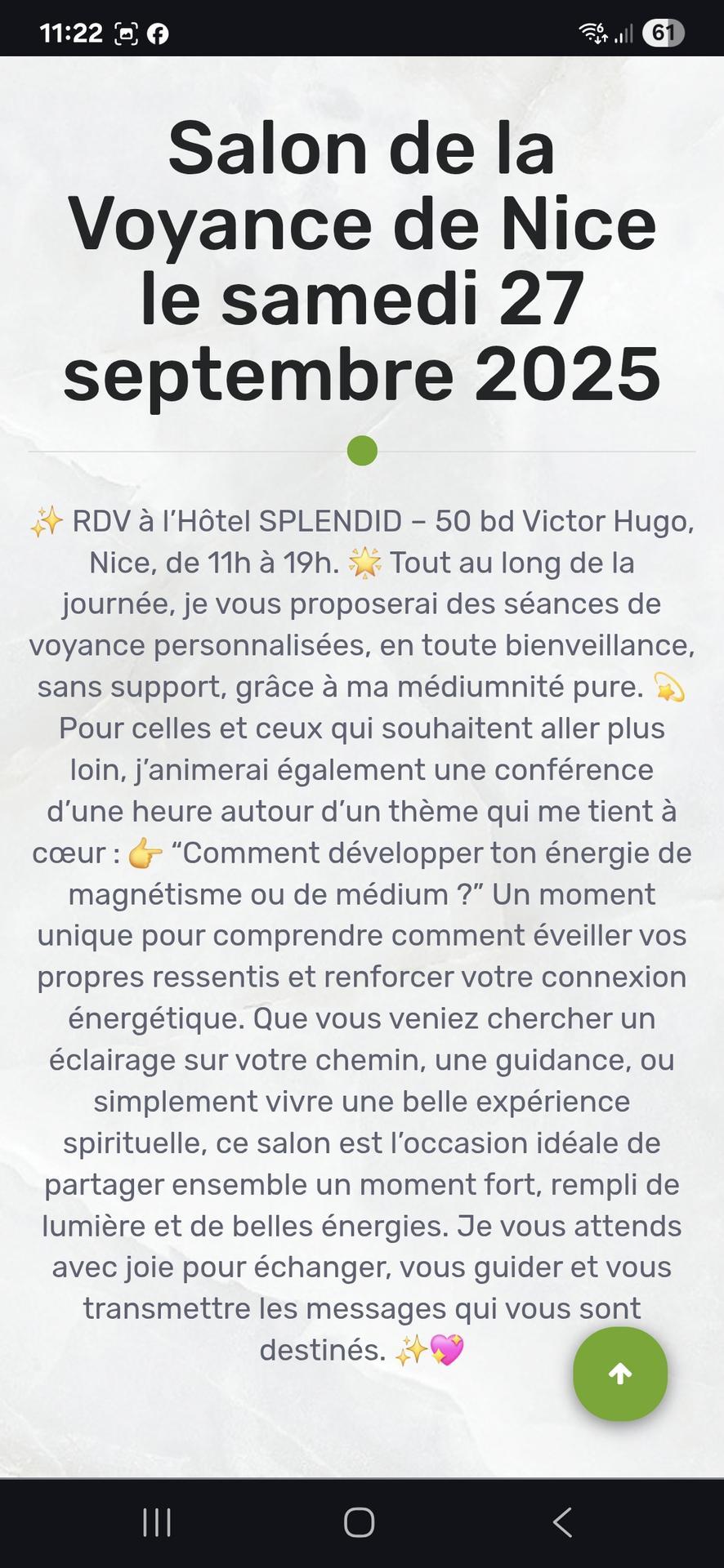The height and width of the screenshot is (1568, 724).
Task: Return to the home screen
Action: 360,1522
